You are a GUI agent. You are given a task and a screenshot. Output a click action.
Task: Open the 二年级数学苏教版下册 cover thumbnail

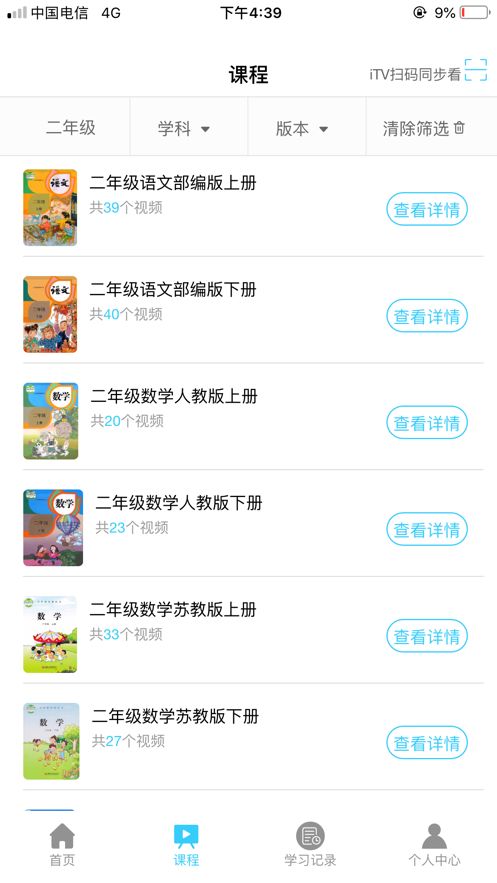tap(51, 741)
